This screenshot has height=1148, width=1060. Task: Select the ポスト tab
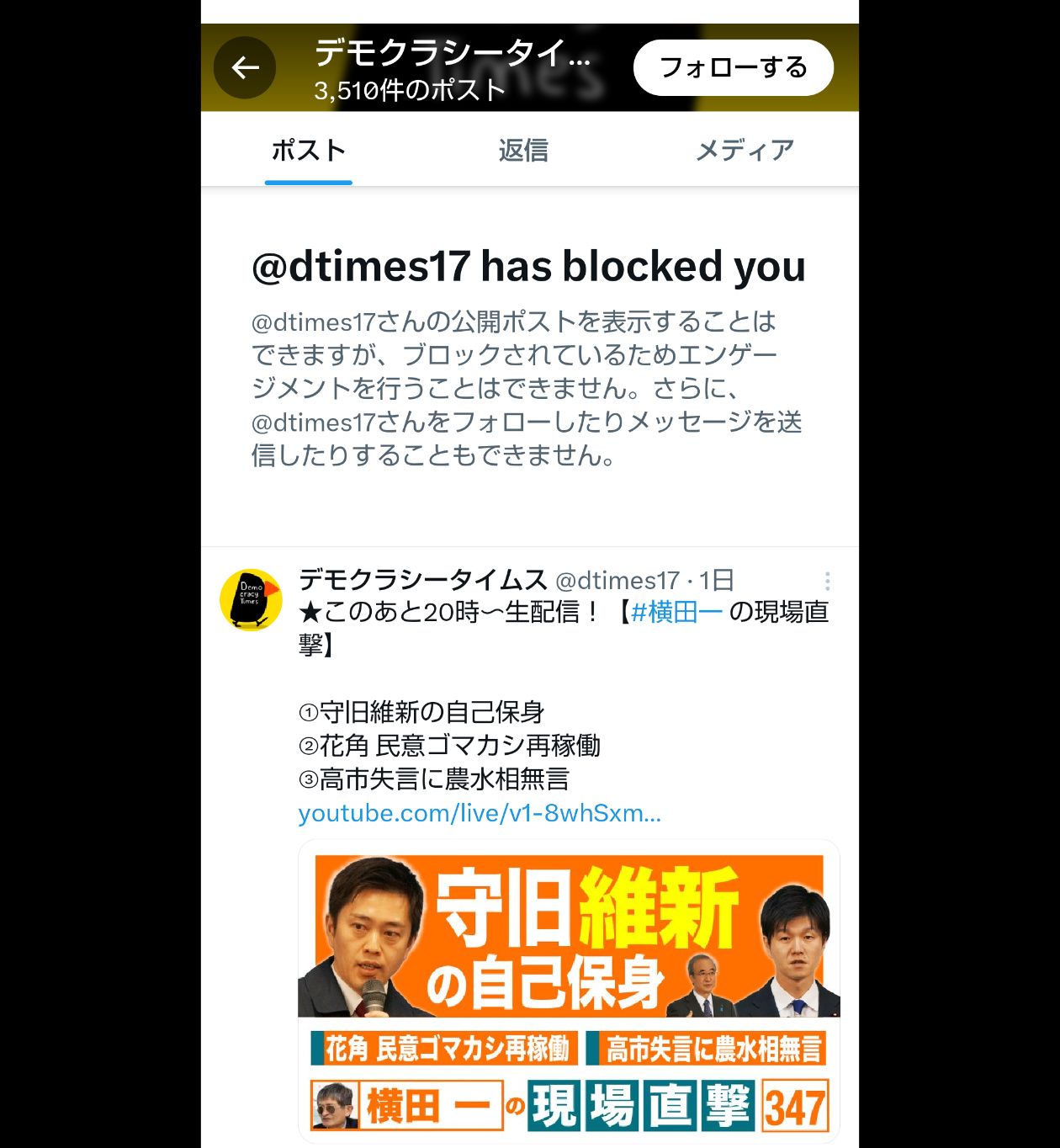(x=308, y=151)
